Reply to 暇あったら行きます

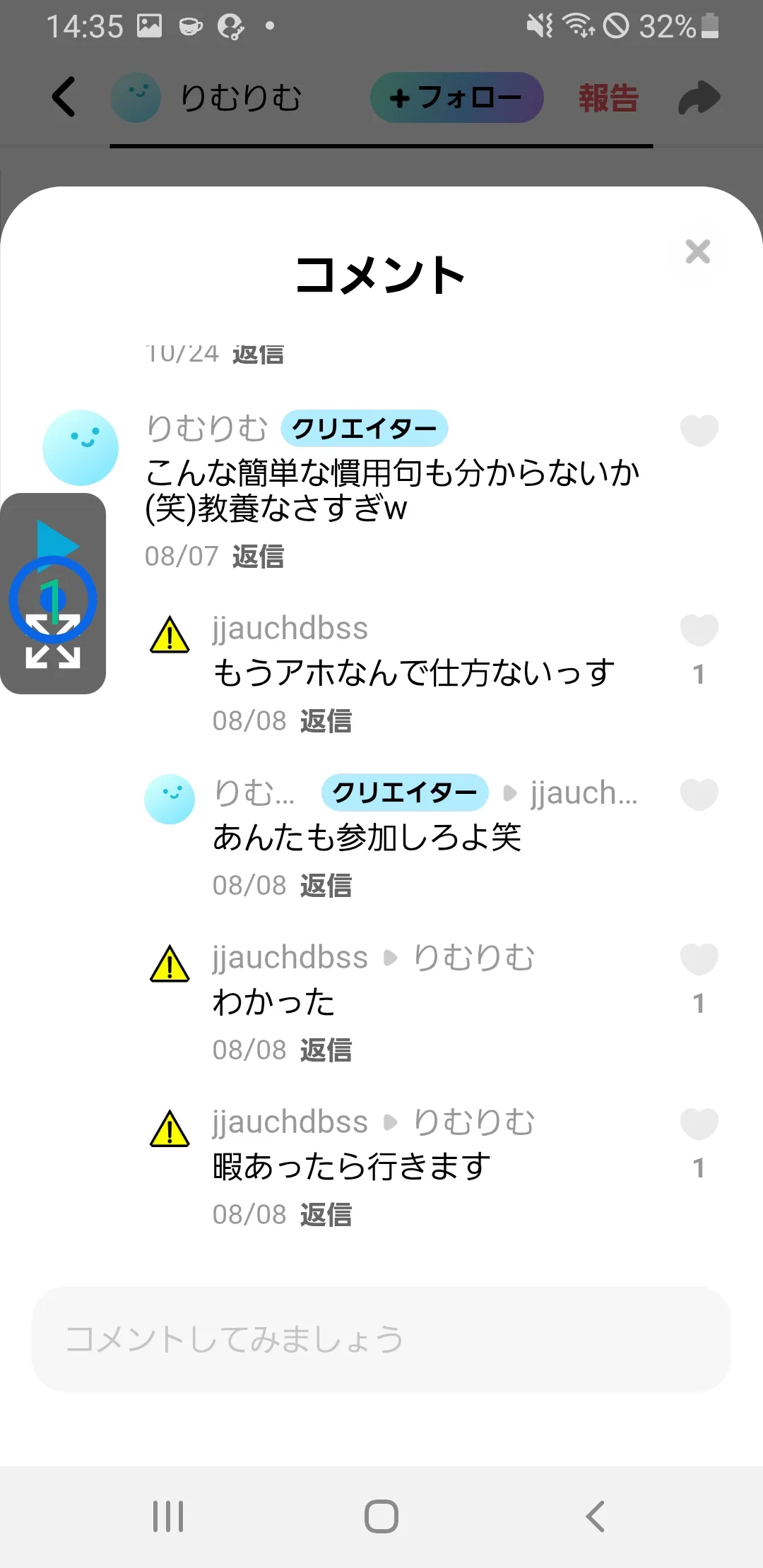pos(326,1215)
